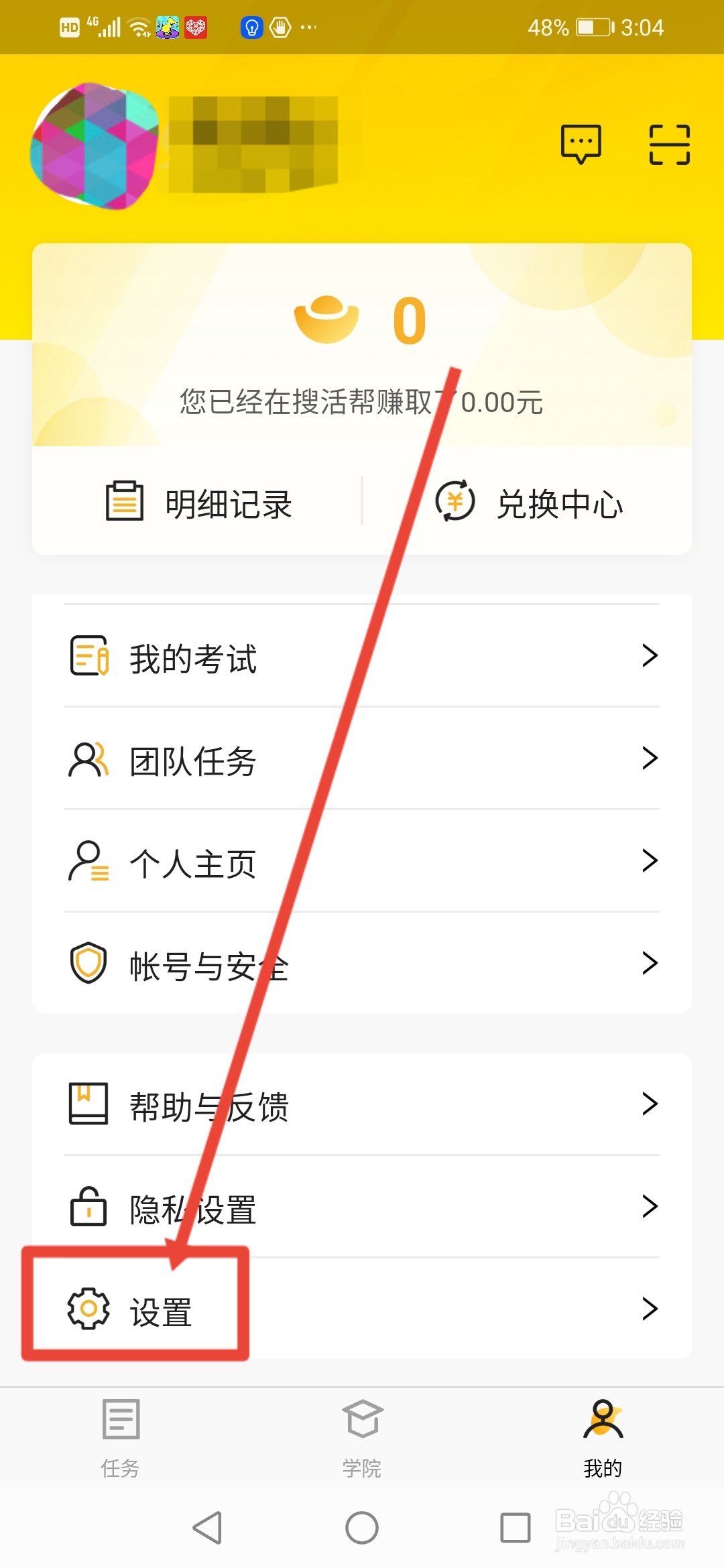Tap the 隐私设置 padlock icon
Image resolution: width=724 pixels, height=1568 pixels.
[x=86, y=1207]
